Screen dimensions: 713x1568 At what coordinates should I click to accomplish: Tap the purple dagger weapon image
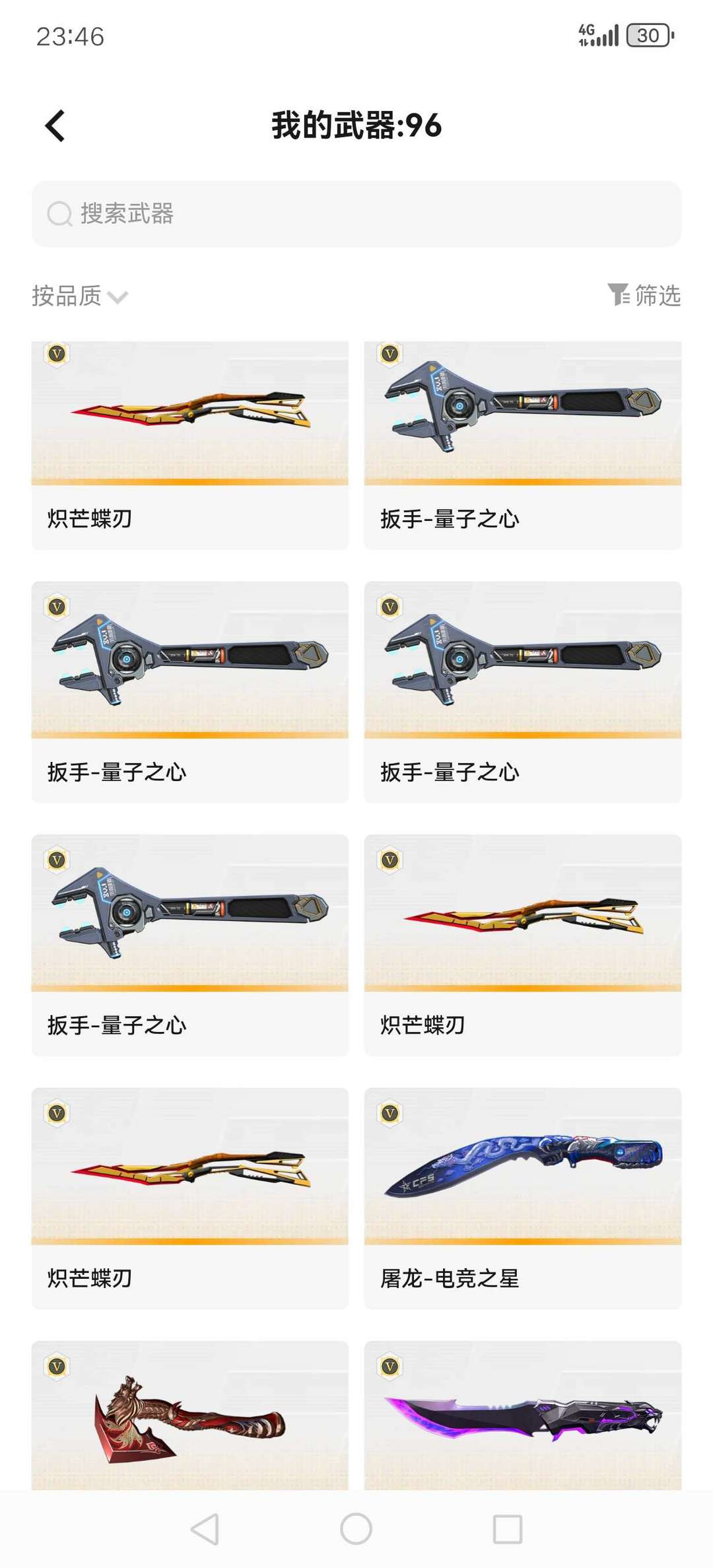pyautogui.click(x=522, y=1419)
